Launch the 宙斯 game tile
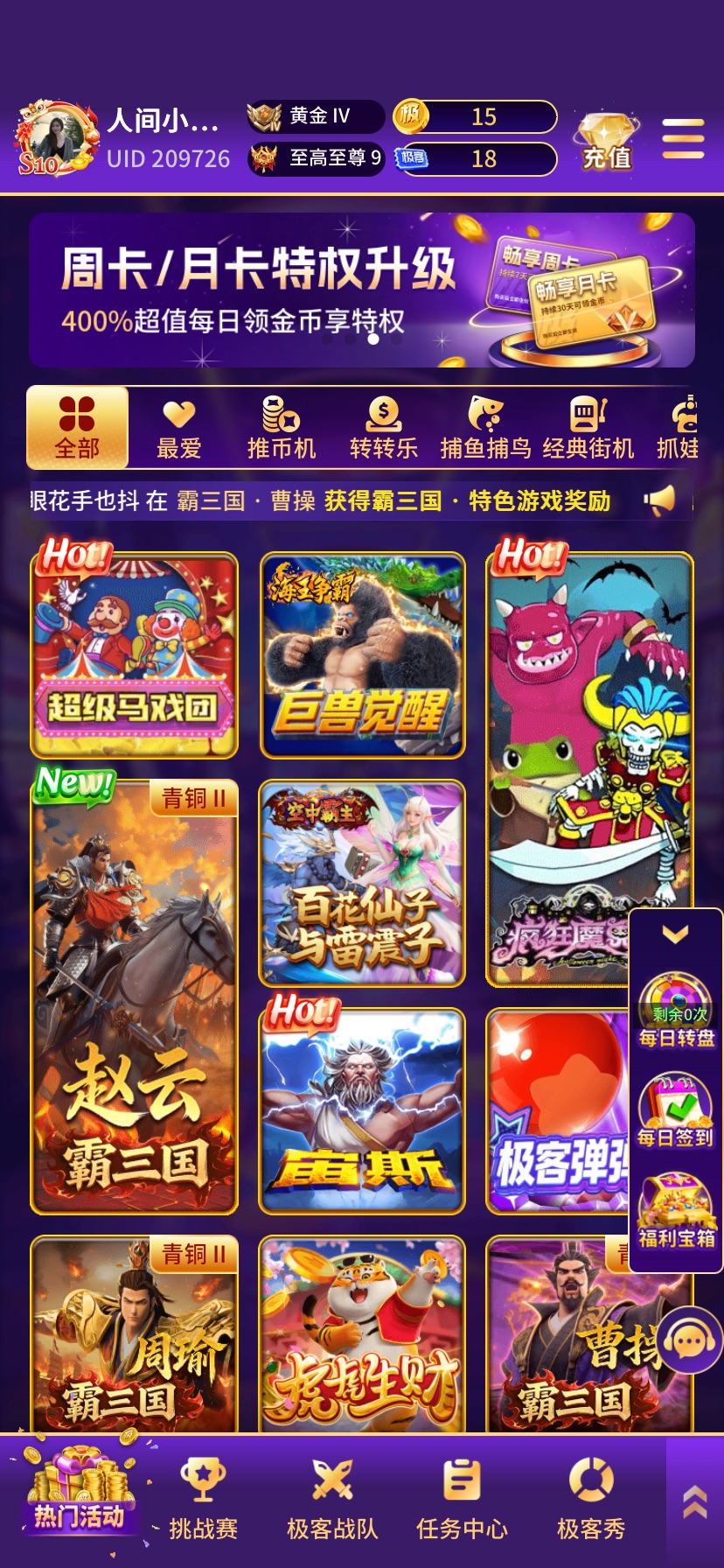724x1568 pixels. pos(362,1111)
